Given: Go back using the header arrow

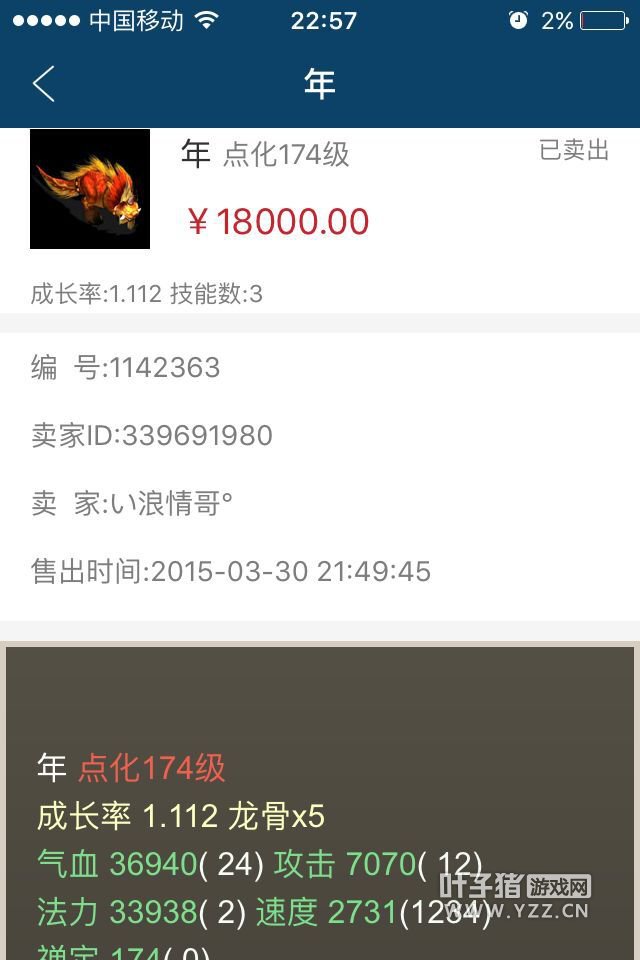Looking at the screenshot, I should click(44, 84).
